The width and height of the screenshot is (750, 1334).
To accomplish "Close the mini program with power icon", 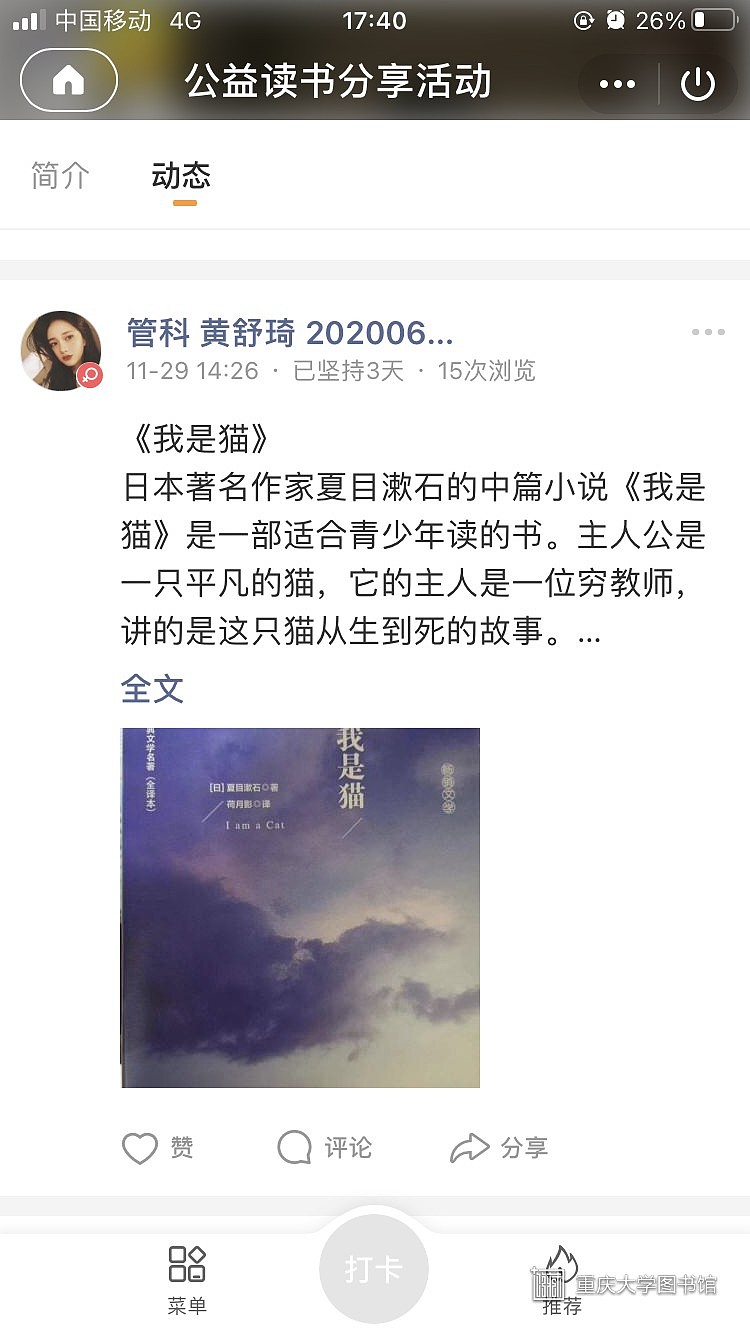I will click(698, 84).
